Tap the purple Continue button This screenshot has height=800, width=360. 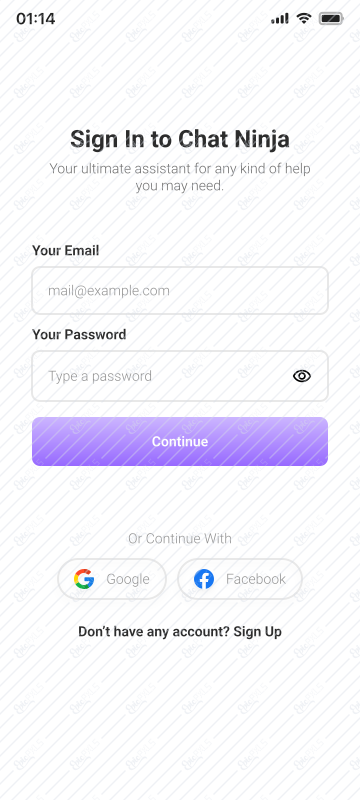click(x=179, y=441)
